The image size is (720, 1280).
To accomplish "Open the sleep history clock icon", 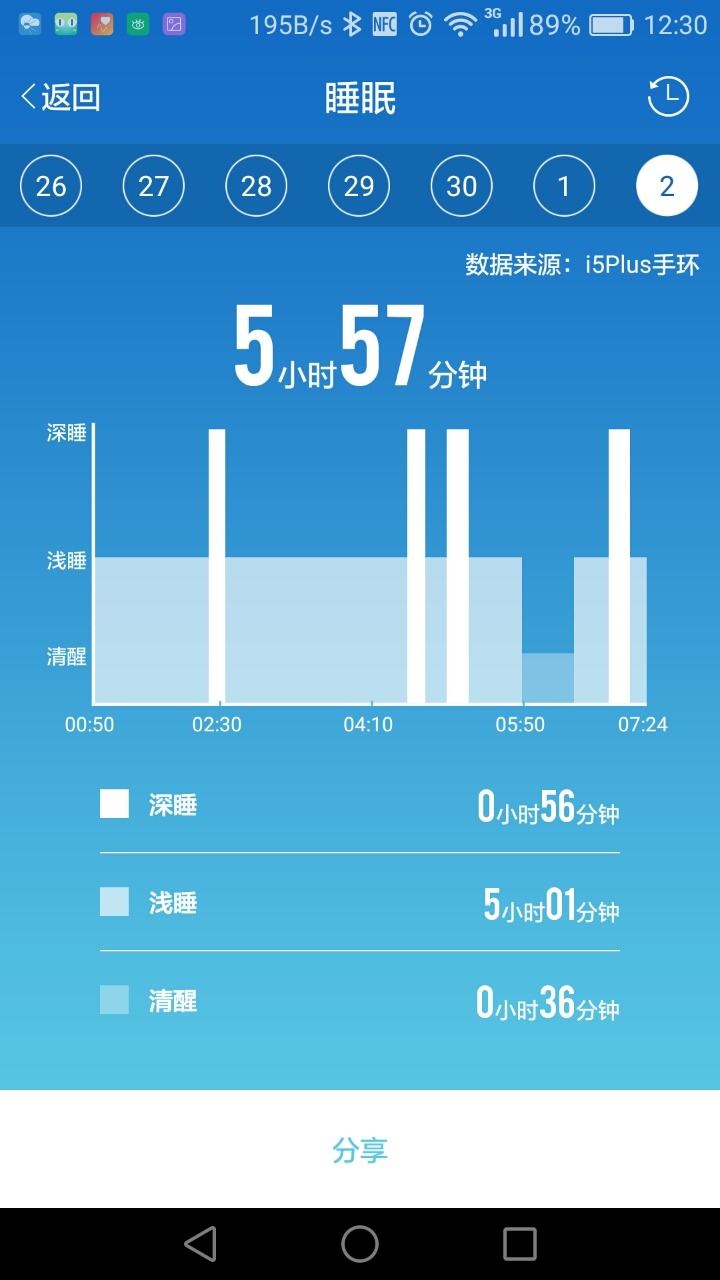I will click(x=668, y=97).
